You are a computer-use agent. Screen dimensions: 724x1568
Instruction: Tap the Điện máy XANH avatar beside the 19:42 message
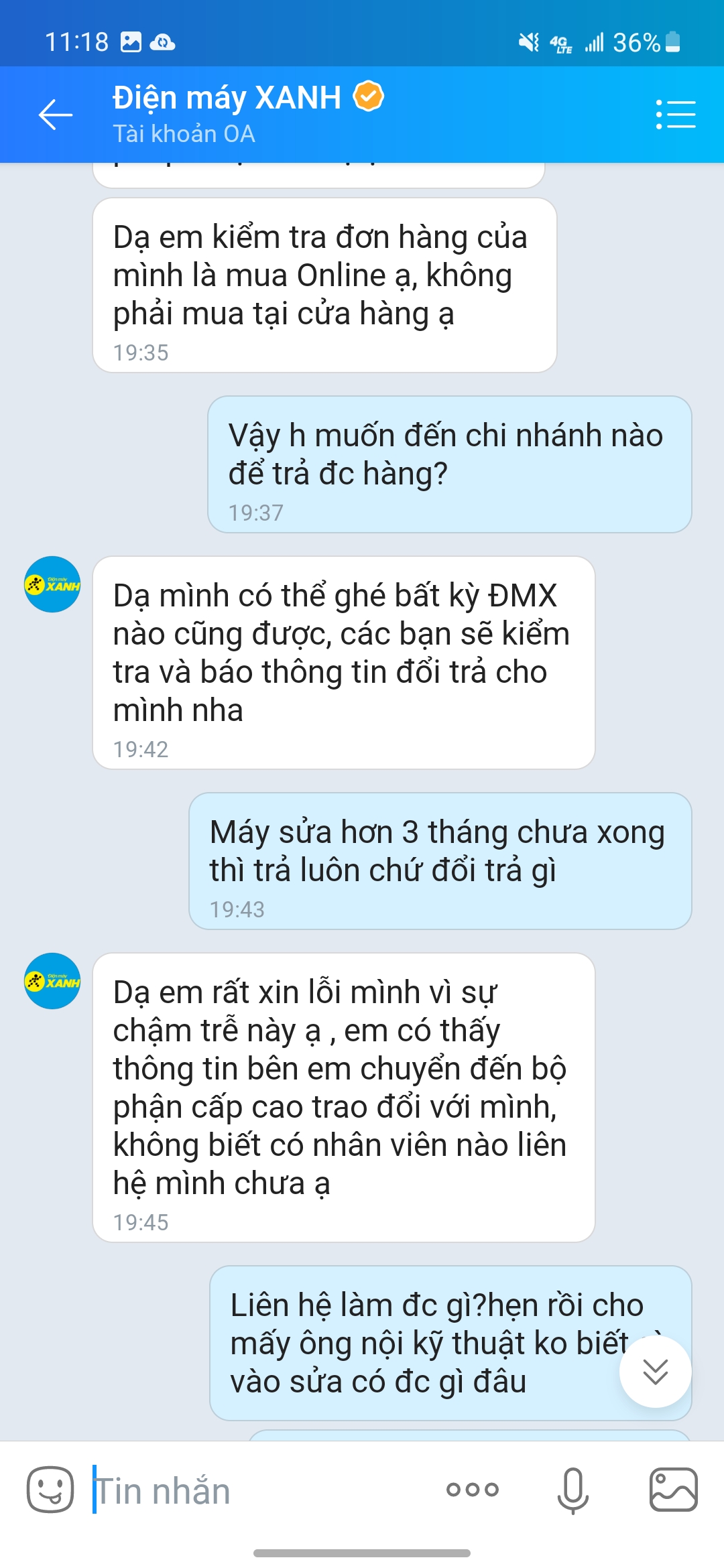(52, 584)
